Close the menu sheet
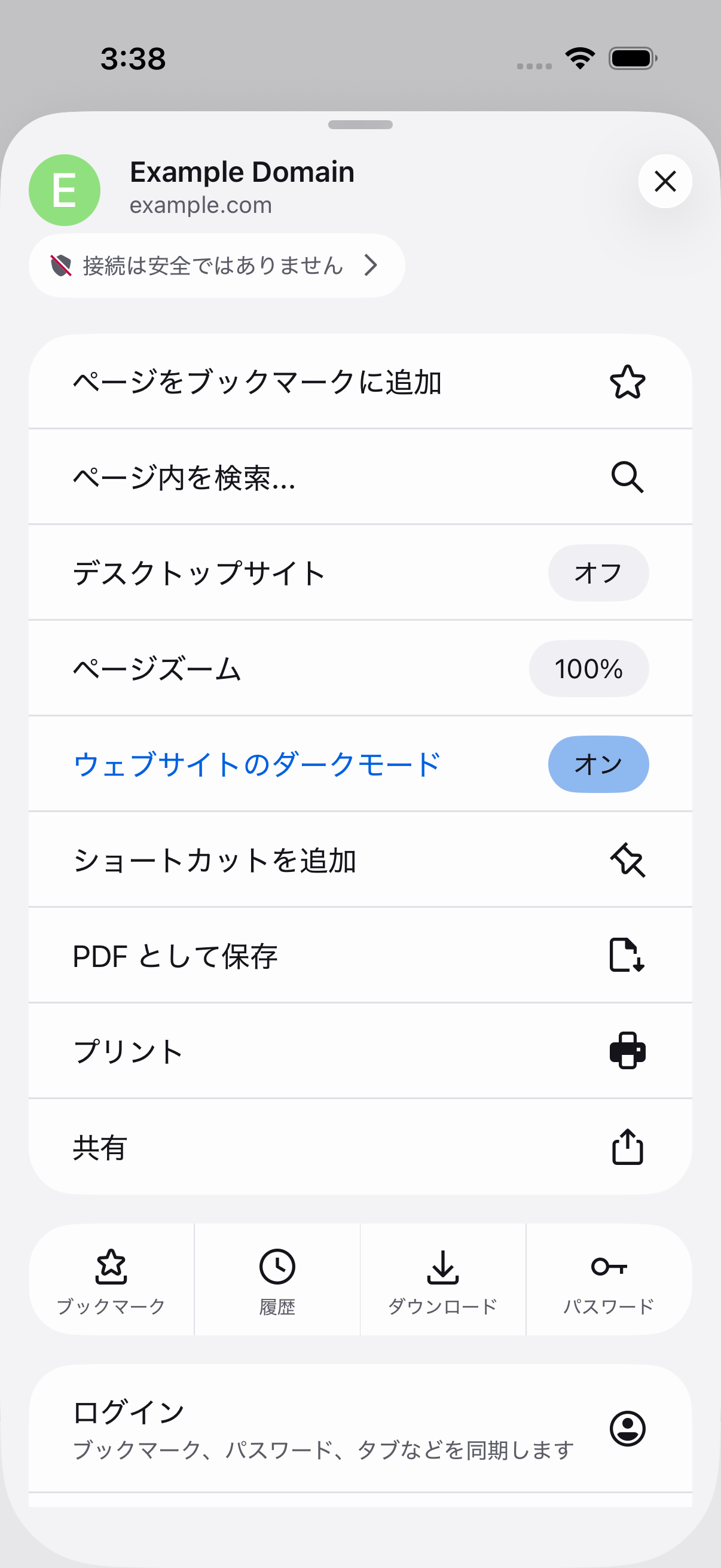Image resolution: width=721 pixels, height=1568 pixels. pyautogui.click(x=664, y=181)
